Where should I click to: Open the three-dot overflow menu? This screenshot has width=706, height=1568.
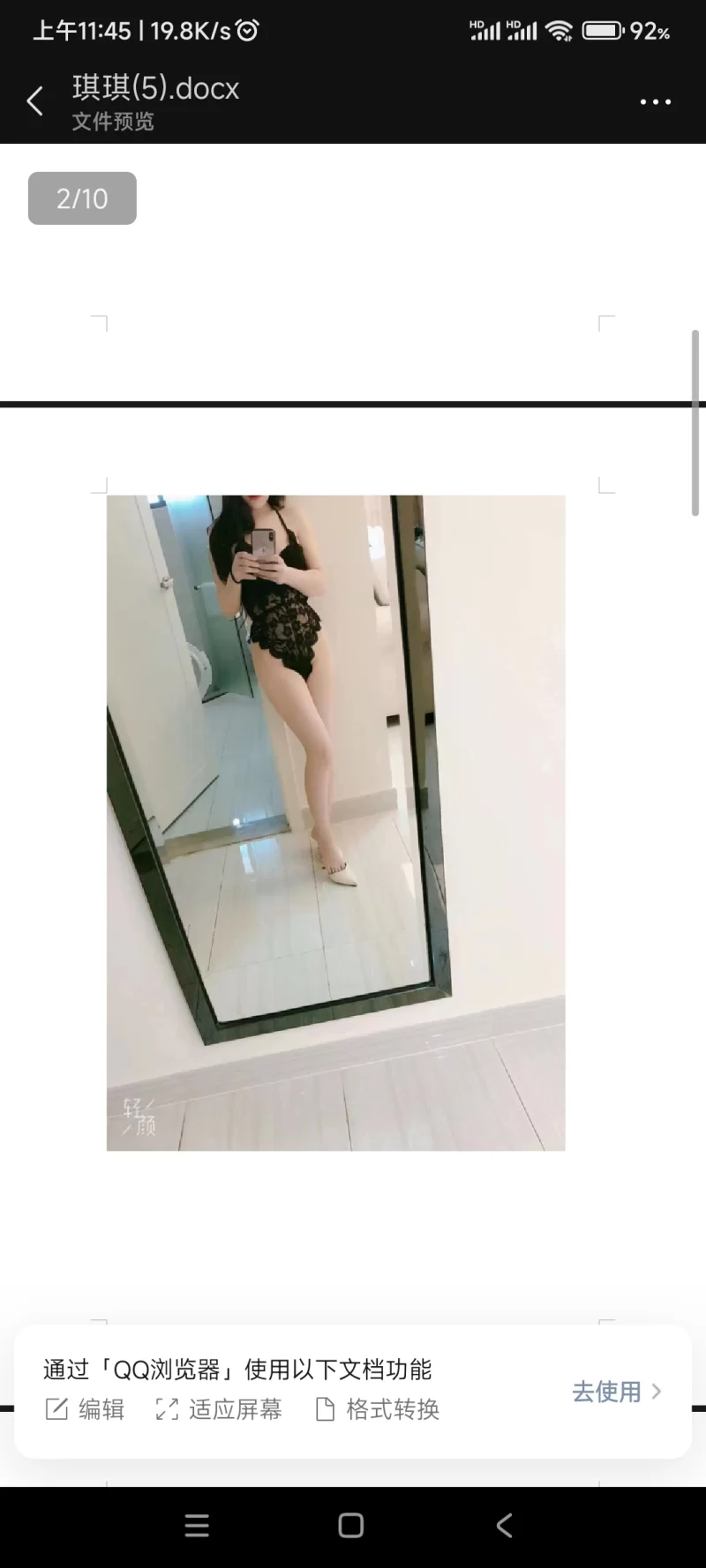tap(655, 102)
